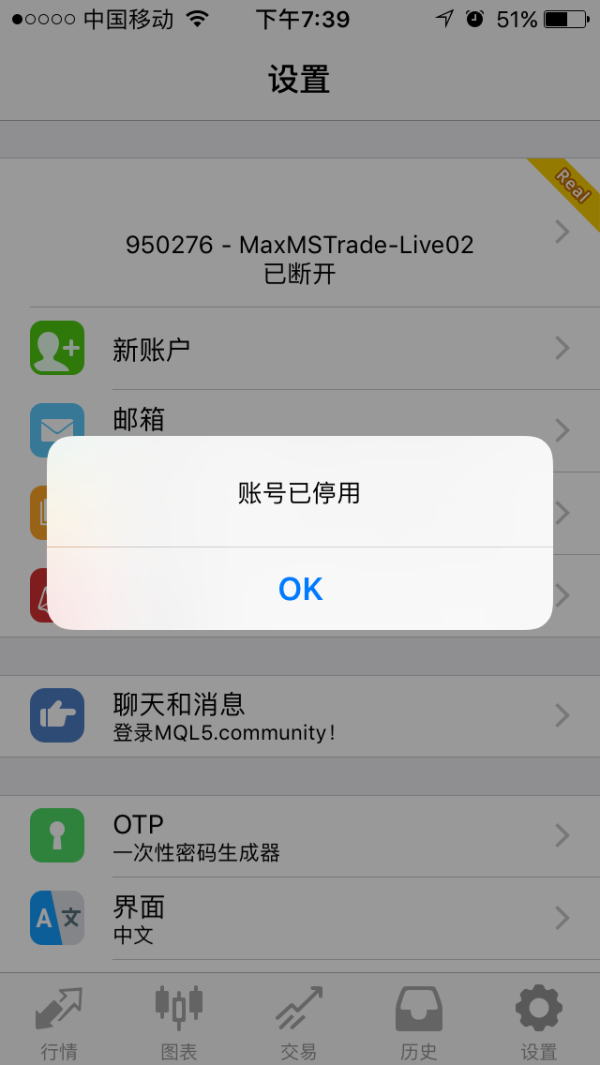Open OTP one-time password generator
Screen dimensions: 600x1065
click(x=300, y=836)
